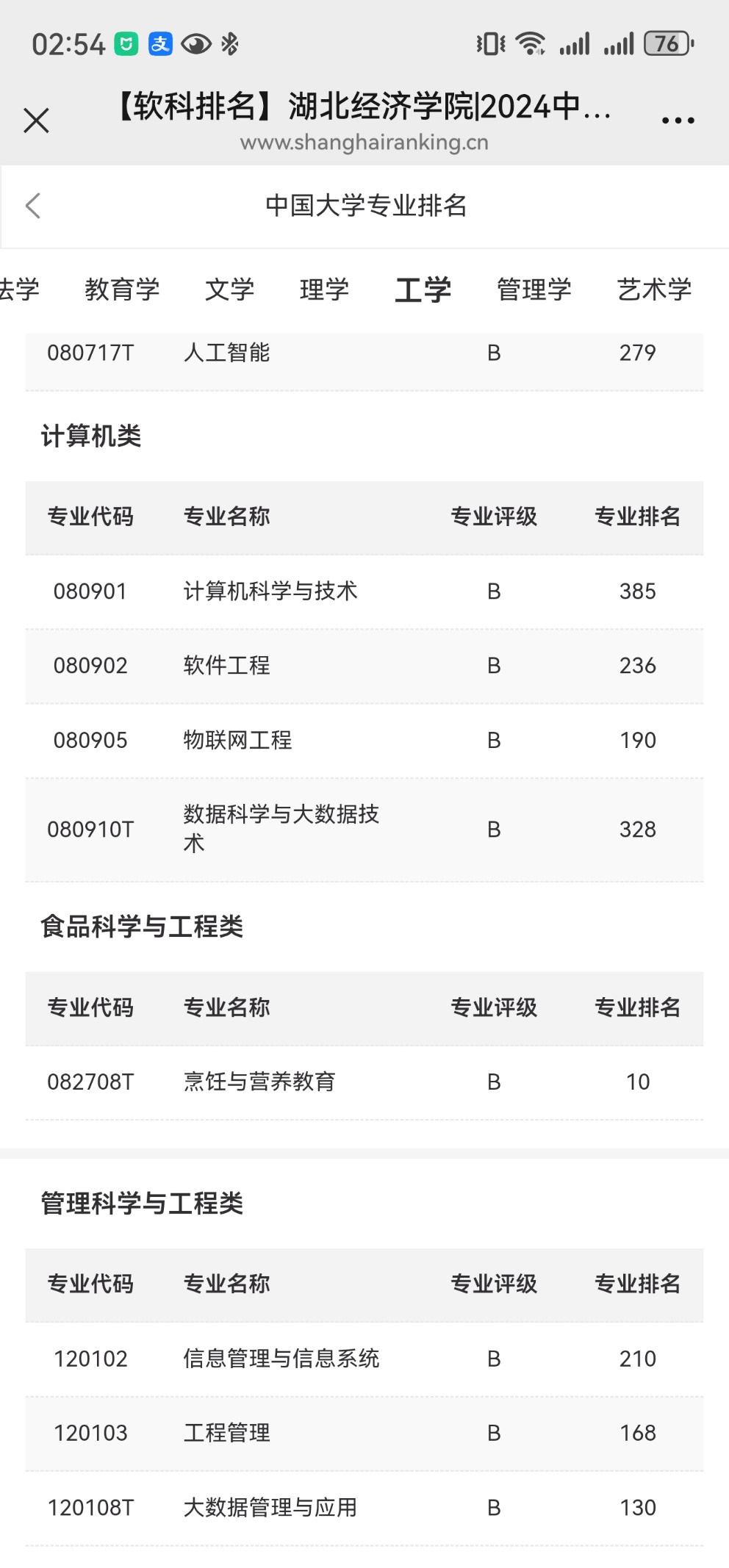Switch to the 文学 tab
This screenshot has width=729, height=1568.
[x=229, y=289]
